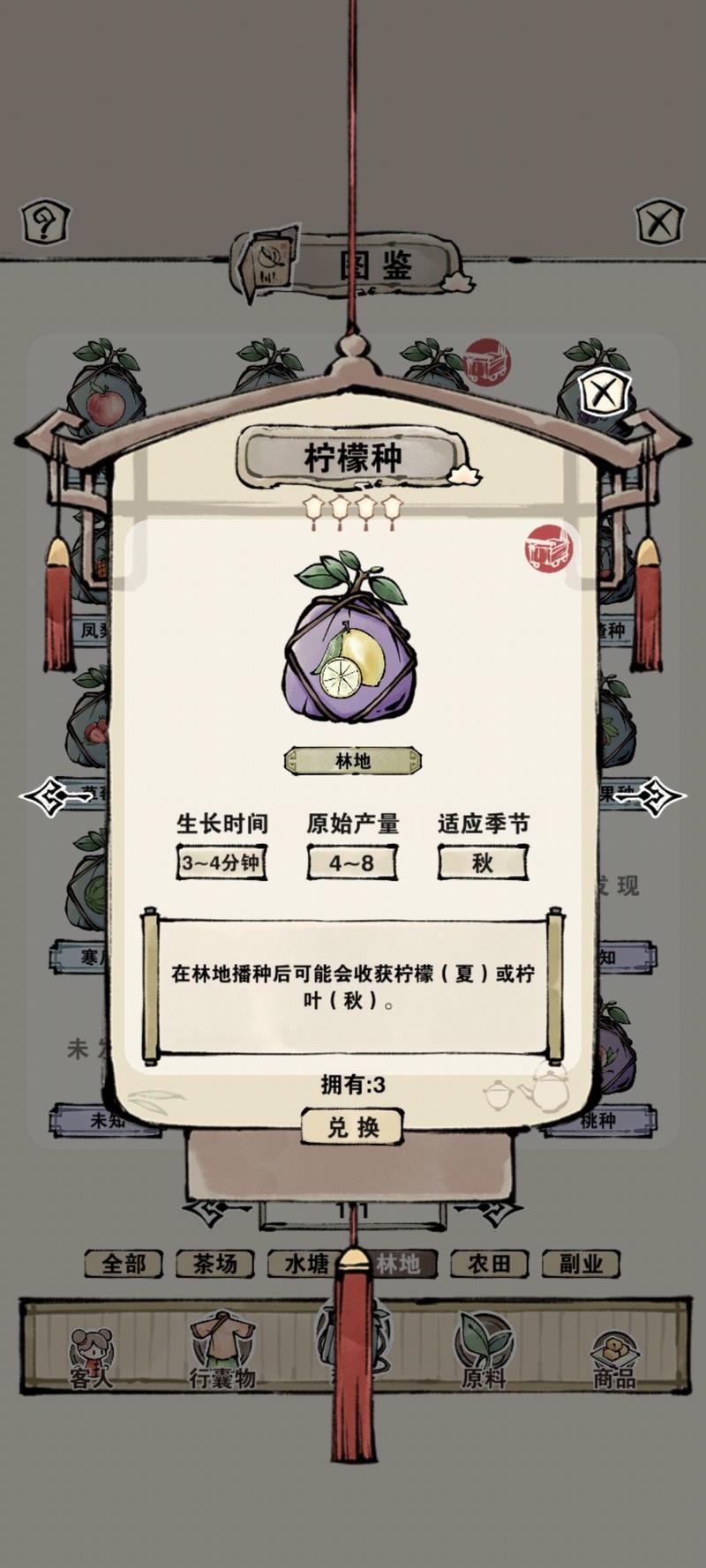The height and width of the screenshot is (1568, 706).
Task: Tap the 兑换 exchange button
Action: (352, 1127)
